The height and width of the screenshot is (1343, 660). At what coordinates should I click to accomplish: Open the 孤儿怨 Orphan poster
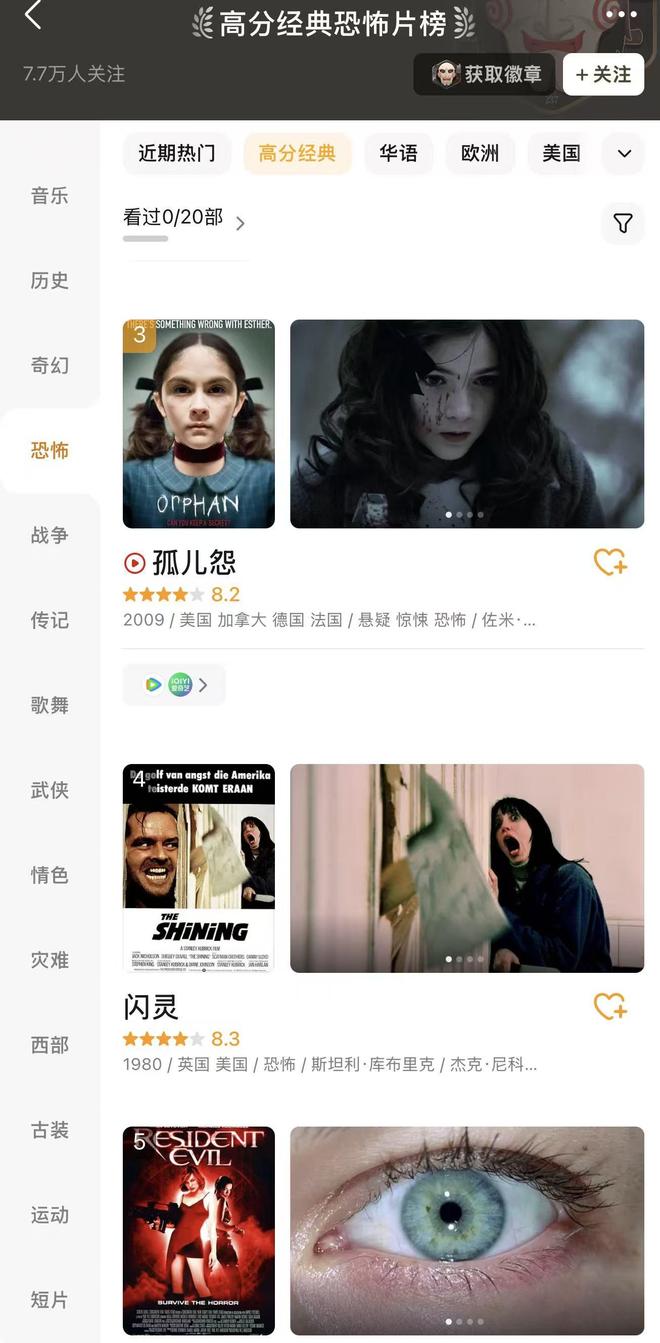(x=198, y=423)
